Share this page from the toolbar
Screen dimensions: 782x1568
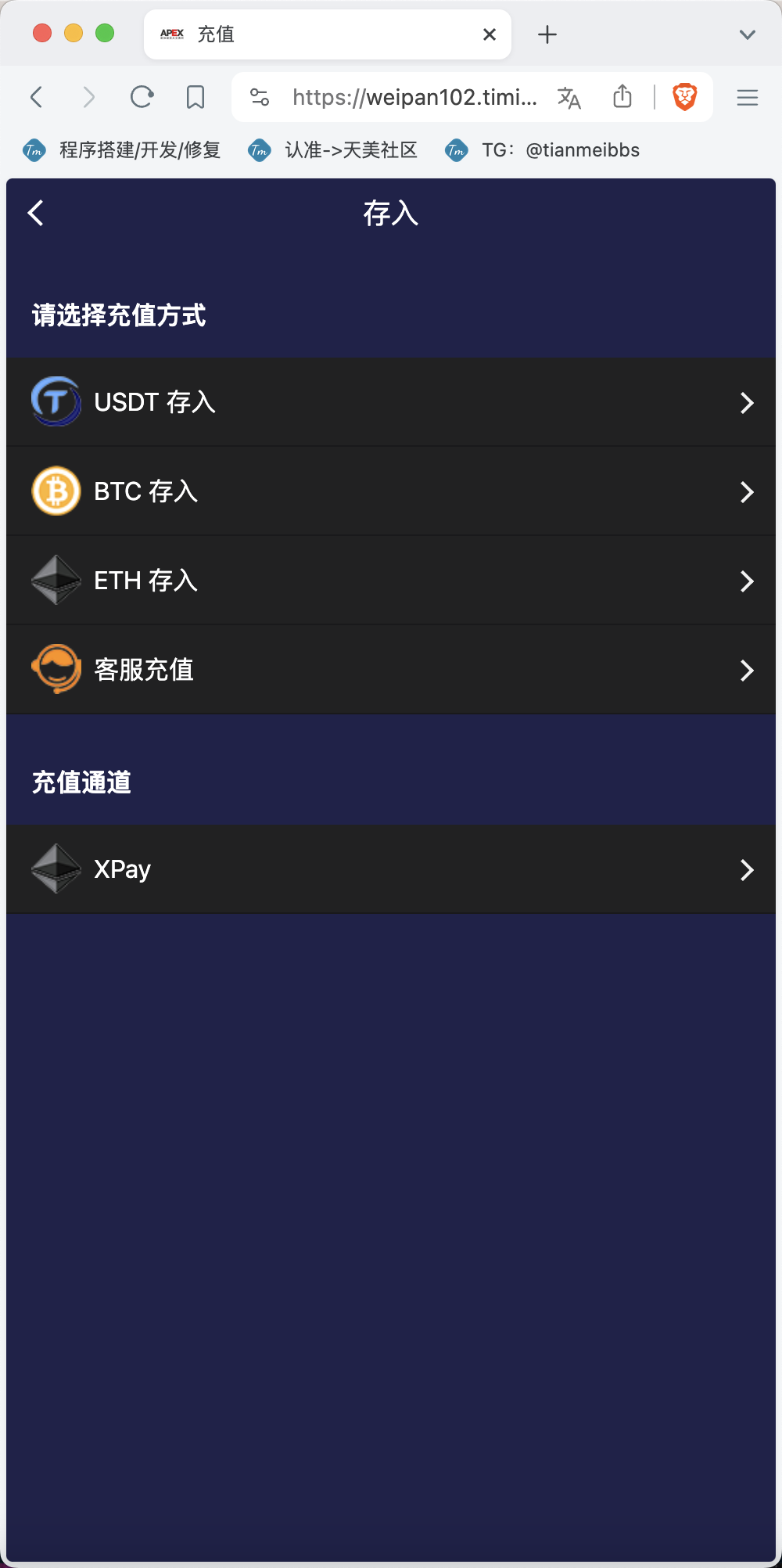point(622,96)
